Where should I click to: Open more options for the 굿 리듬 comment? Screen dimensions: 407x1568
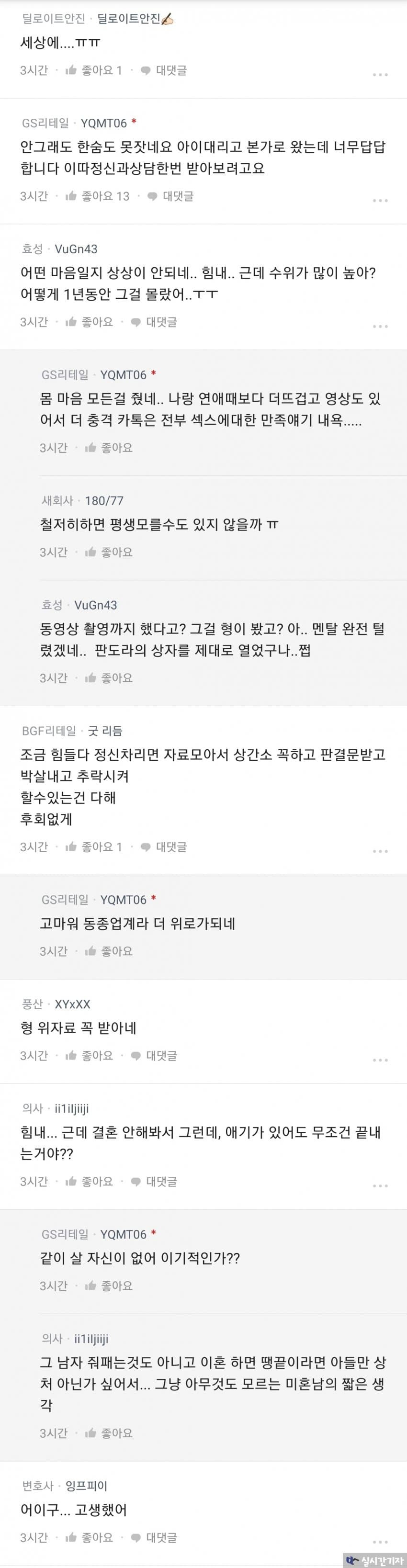tap(380, 850)
